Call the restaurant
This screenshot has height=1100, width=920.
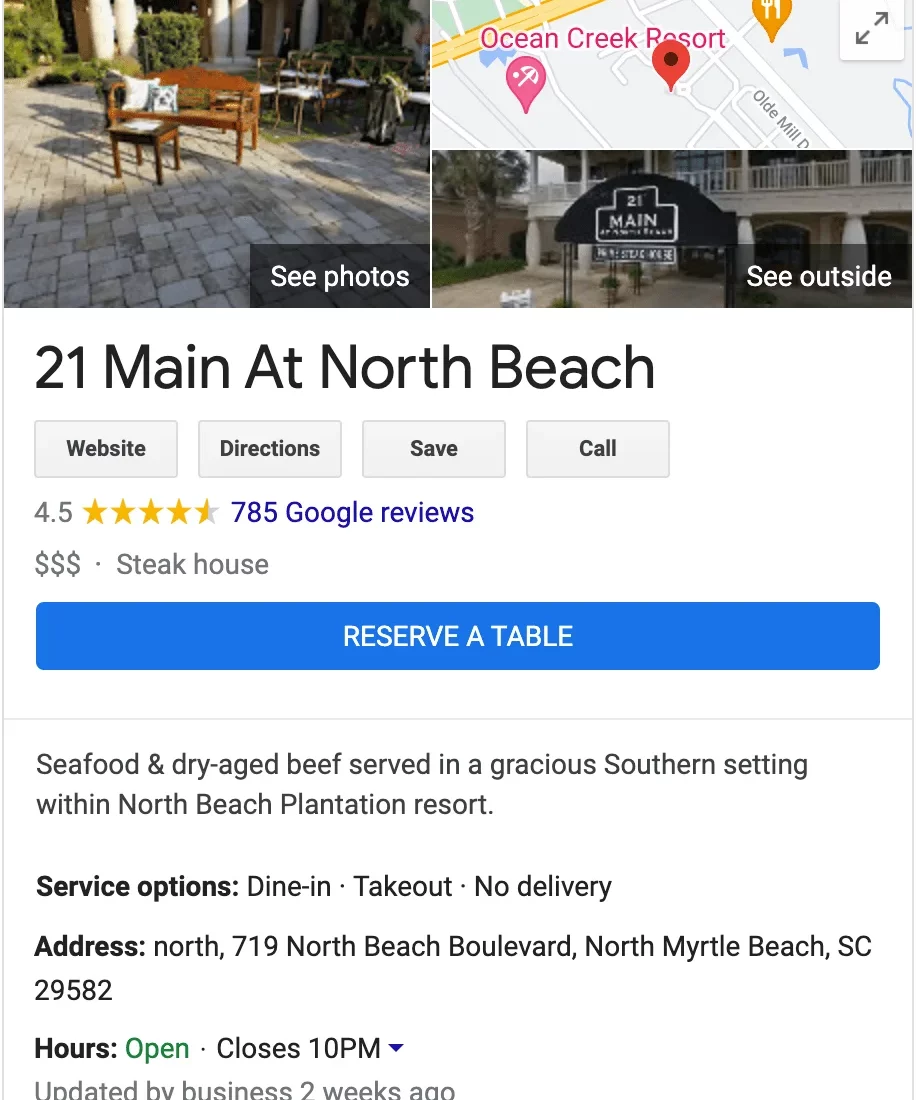(x=598, y=449)
